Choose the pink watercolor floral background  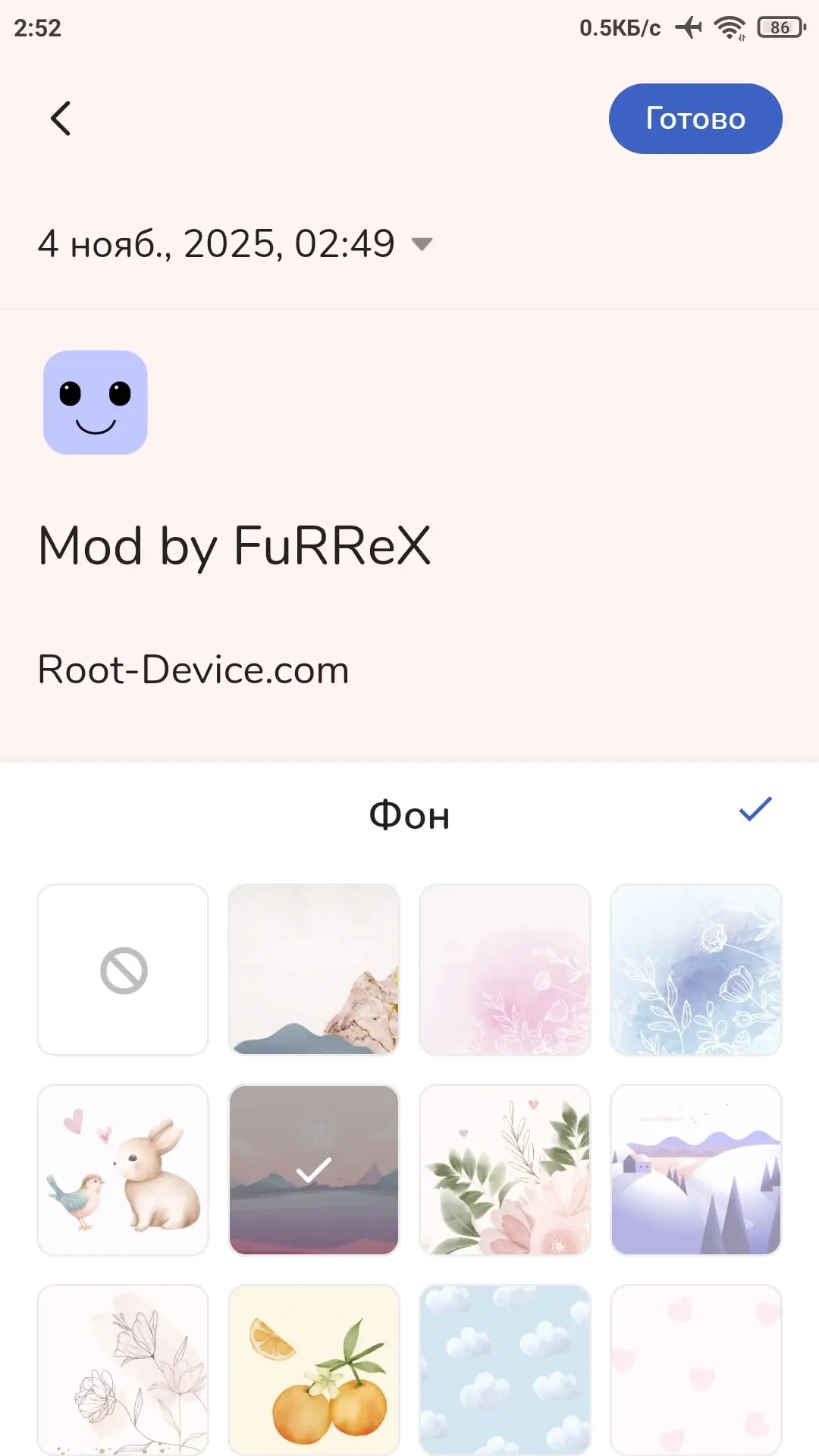pyautogui.click(x=505, y=970)
